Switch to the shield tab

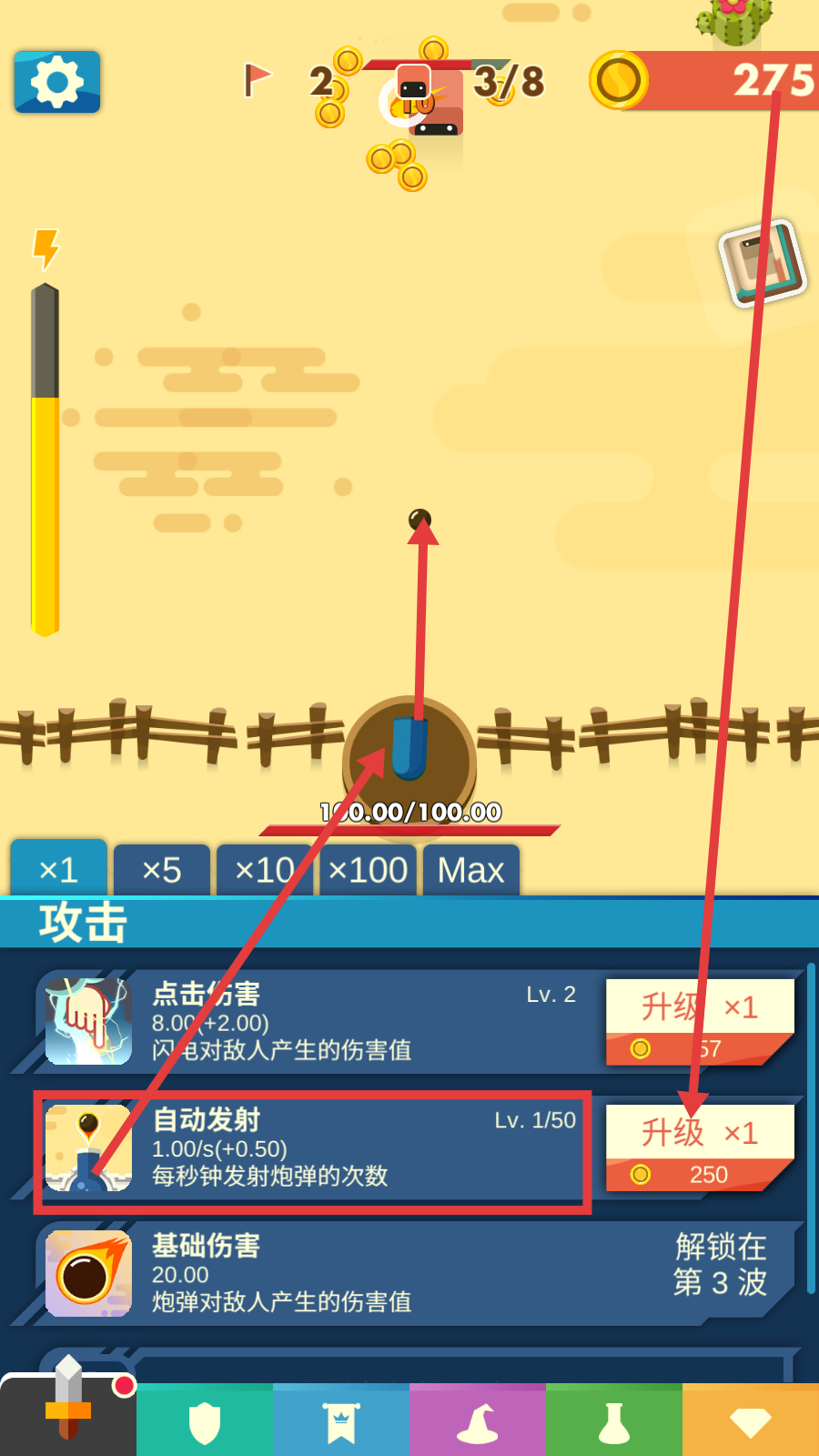click(x=205, y=1421)
